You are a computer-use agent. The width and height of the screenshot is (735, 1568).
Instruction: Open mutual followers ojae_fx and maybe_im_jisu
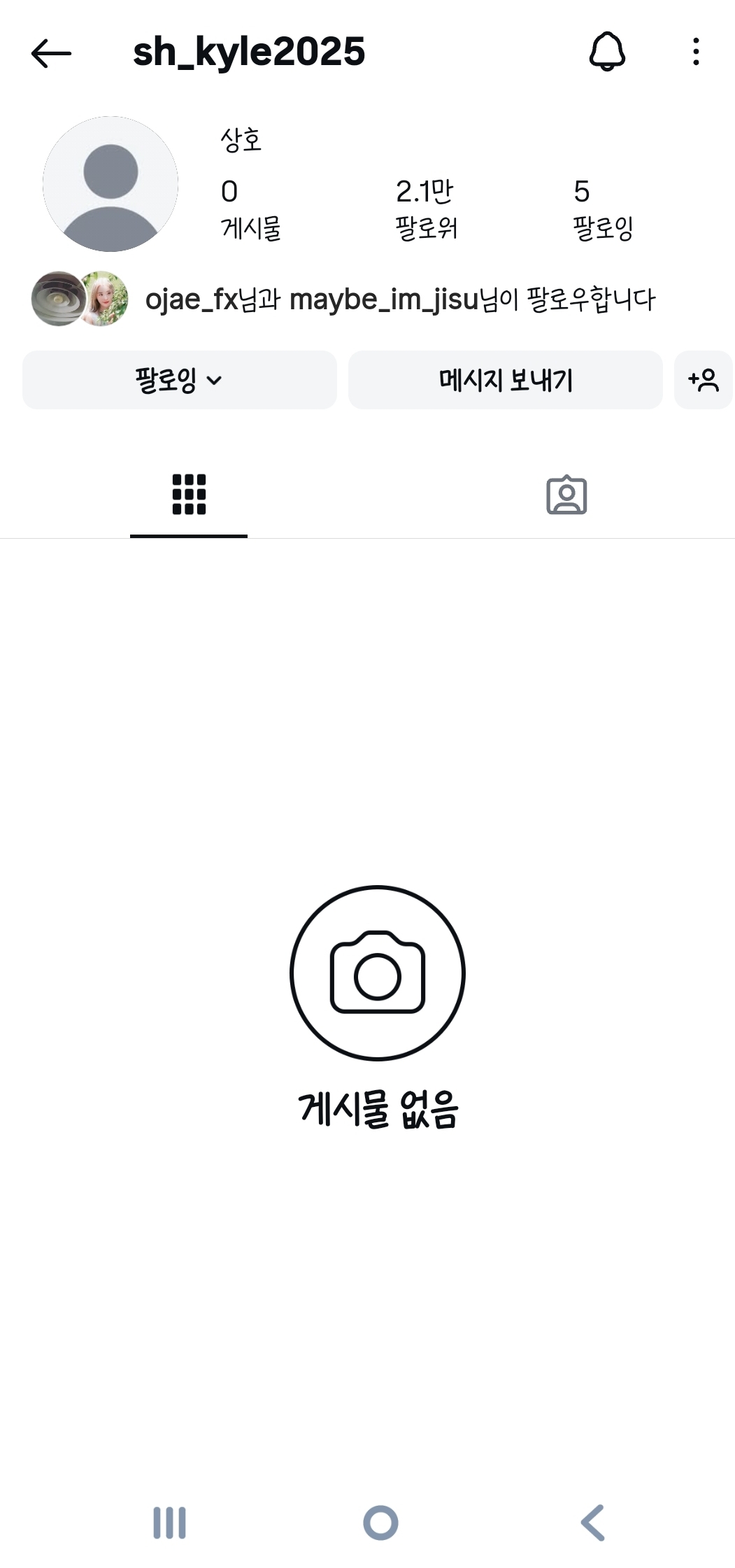coord(399,299)
